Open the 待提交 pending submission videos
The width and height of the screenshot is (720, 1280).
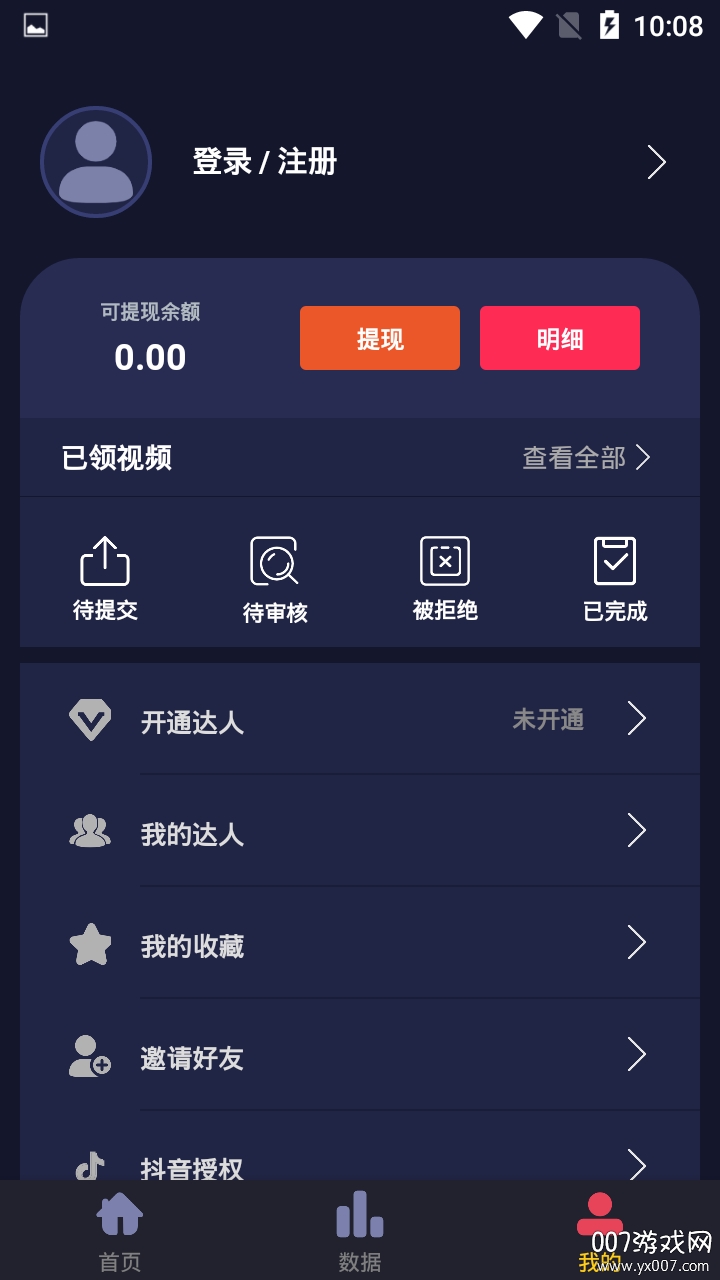105,578
